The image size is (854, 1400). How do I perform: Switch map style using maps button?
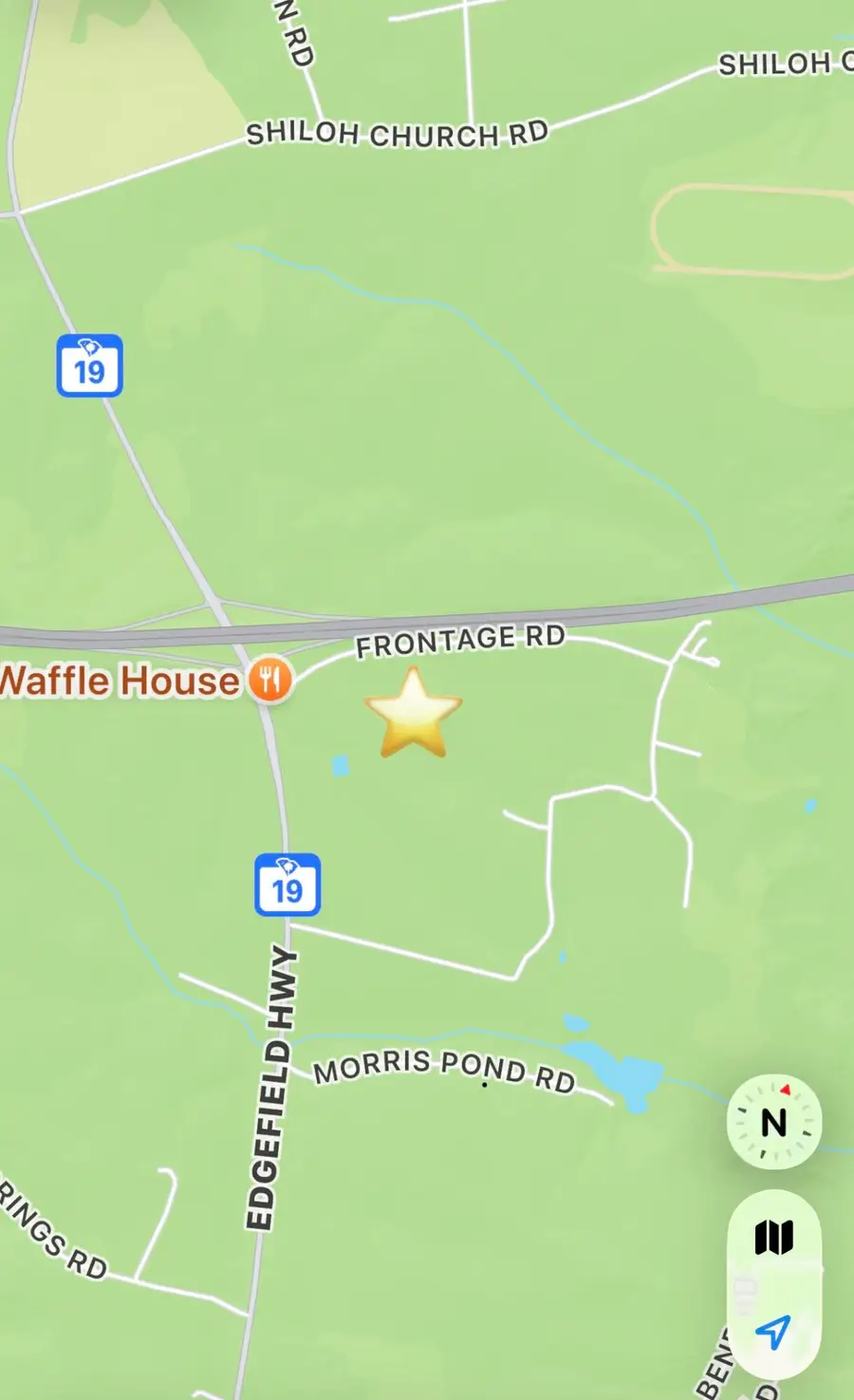[774, 1239]
